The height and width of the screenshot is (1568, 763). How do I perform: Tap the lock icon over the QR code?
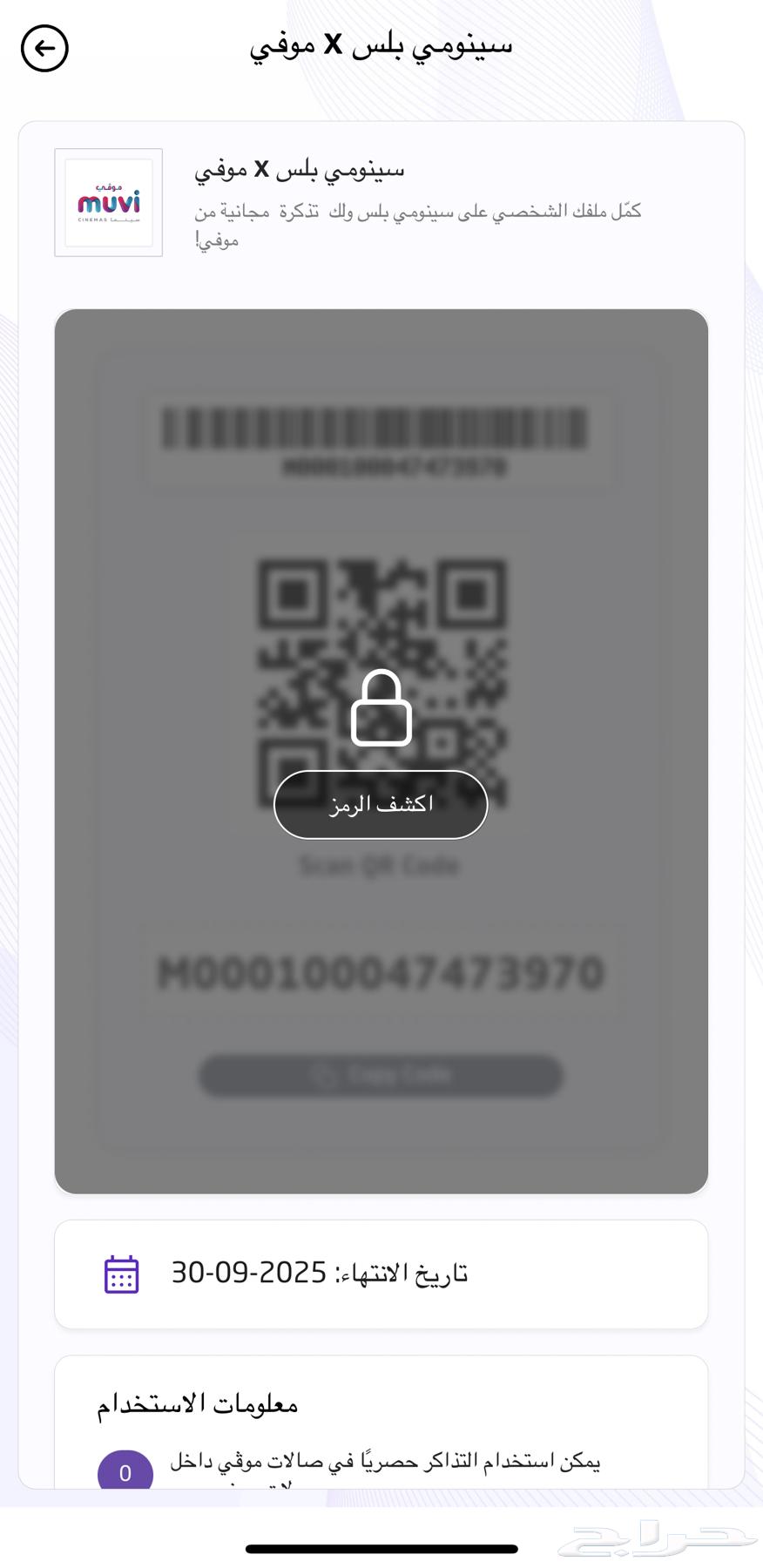[x=381, y=707]
